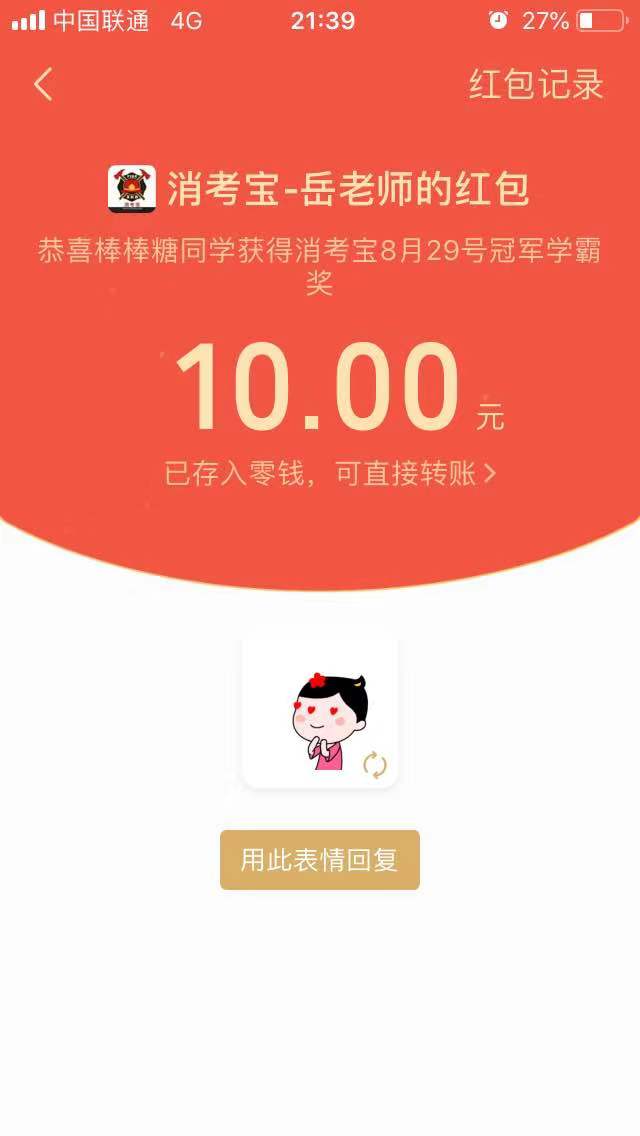640x1136 pixels.
Task: Refresh the suggested sticker emoji
Action: (x=375, y=765)
